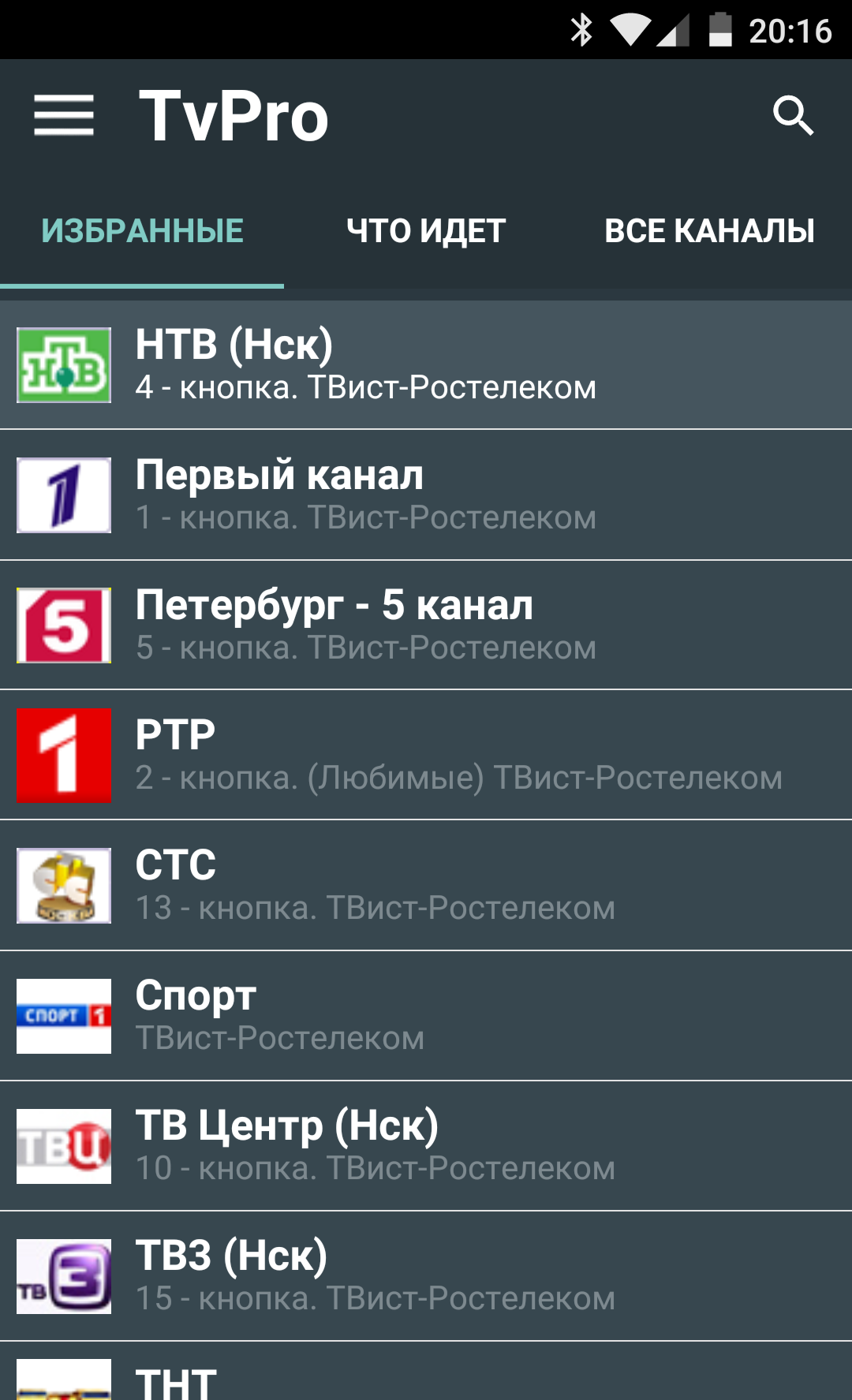Open the РТР channel
Screen dimensions: 852x1400
coord(426,756)
